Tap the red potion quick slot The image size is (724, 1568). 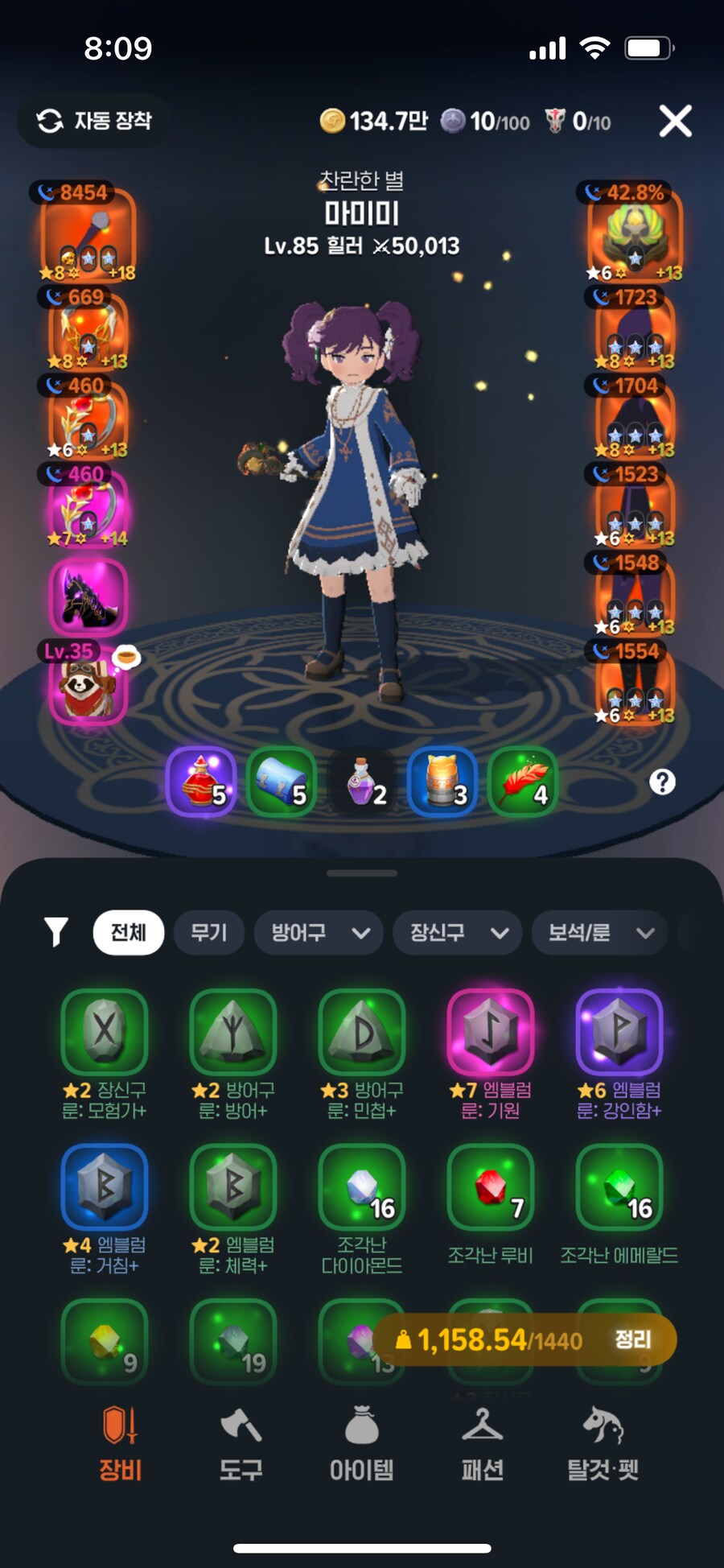[x=201, y=782]
